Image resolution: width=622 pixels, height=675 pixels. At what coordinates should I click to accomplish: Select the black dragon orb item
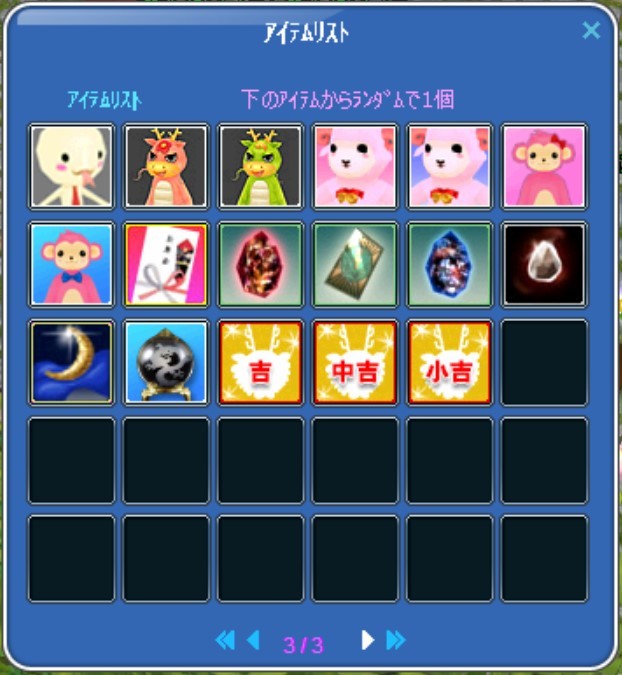(166, 362)
